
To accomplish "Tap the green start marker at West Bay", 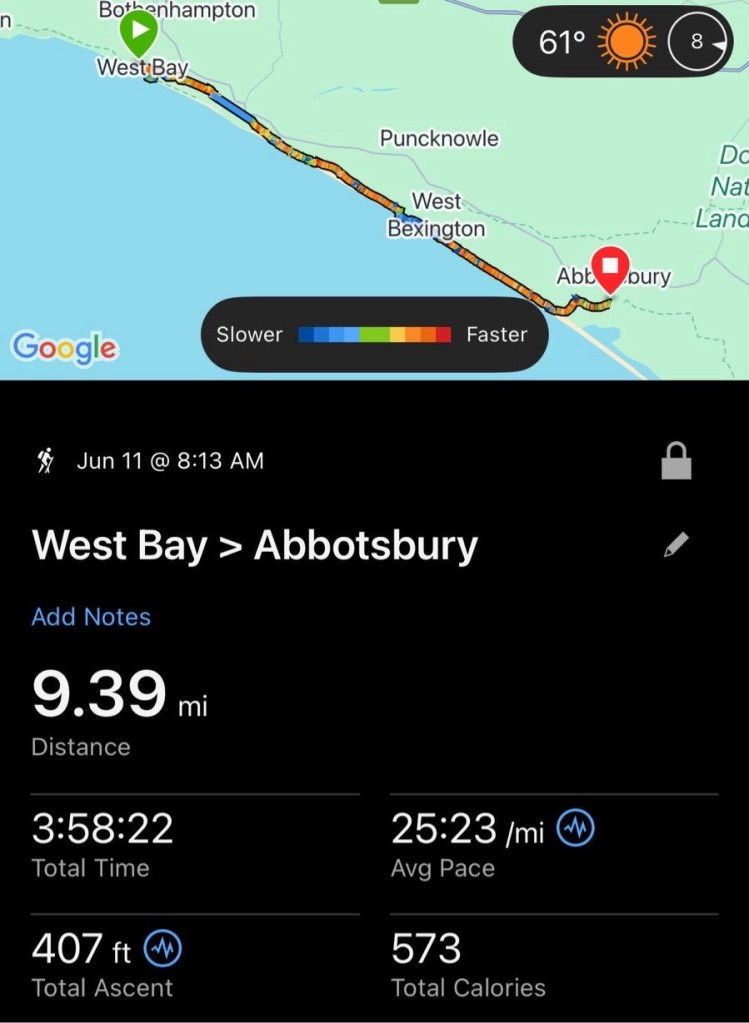I will click(139, 33).
